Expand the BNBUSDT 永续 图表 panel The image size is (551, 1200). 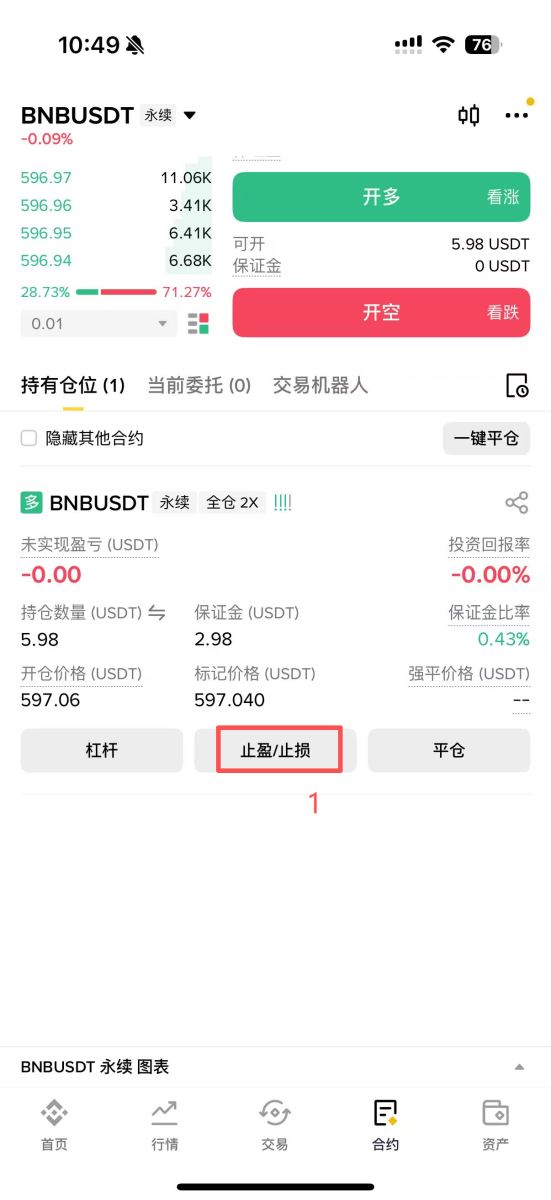(x=275, y=1067)
